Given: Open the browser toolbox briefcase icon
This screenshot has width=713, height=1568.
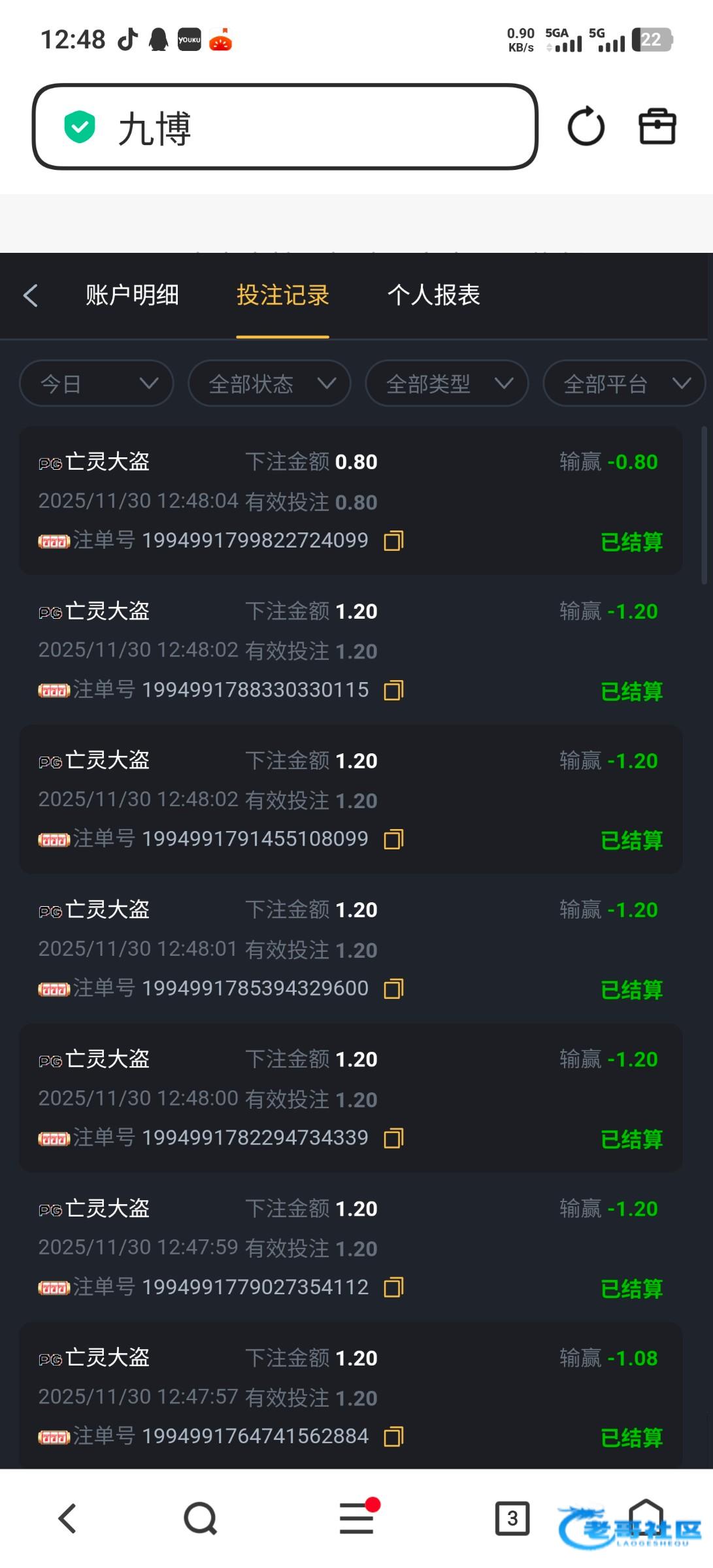Looking at the screenshot, I should tap(657, 126).
